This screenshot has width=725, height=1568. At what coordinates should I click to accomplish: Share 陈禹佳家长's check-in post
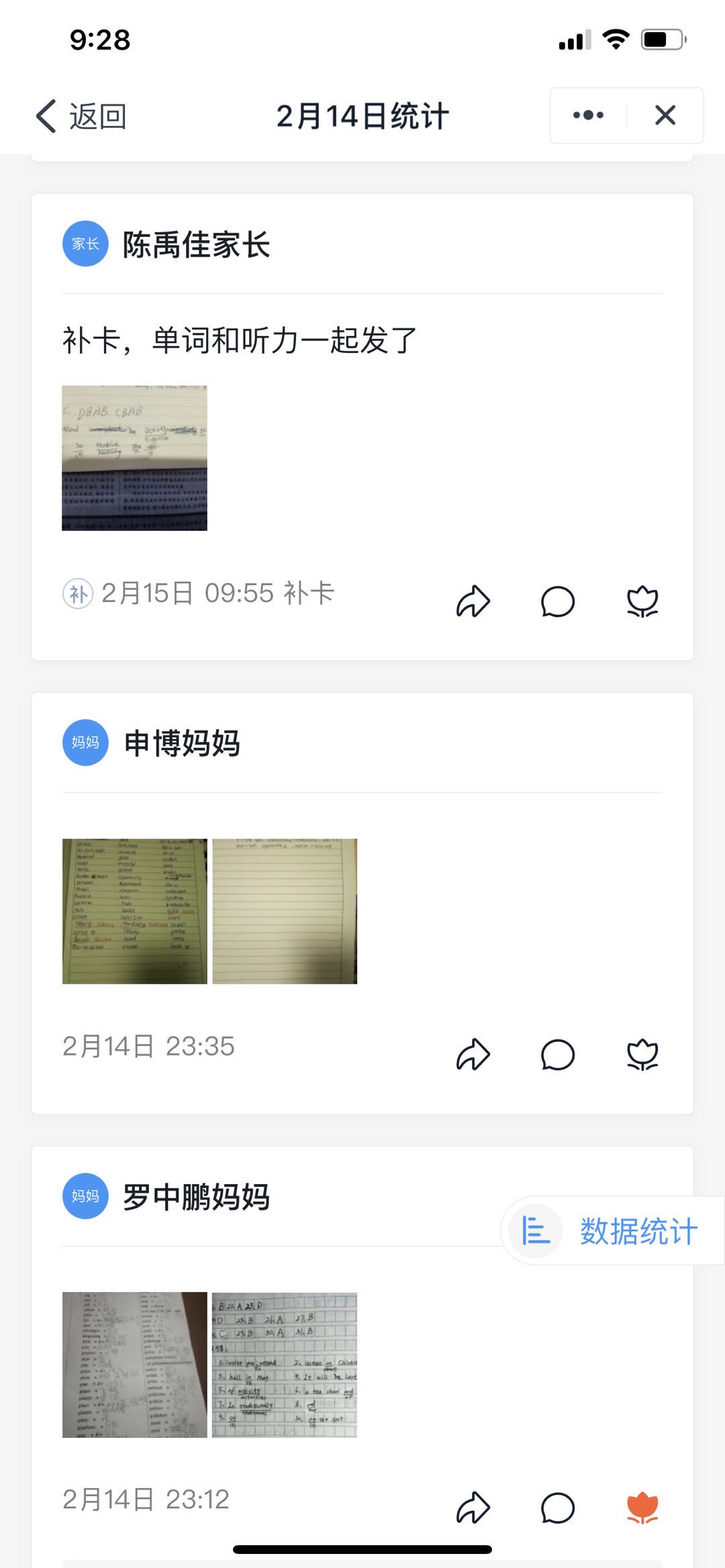click(473, 600)
